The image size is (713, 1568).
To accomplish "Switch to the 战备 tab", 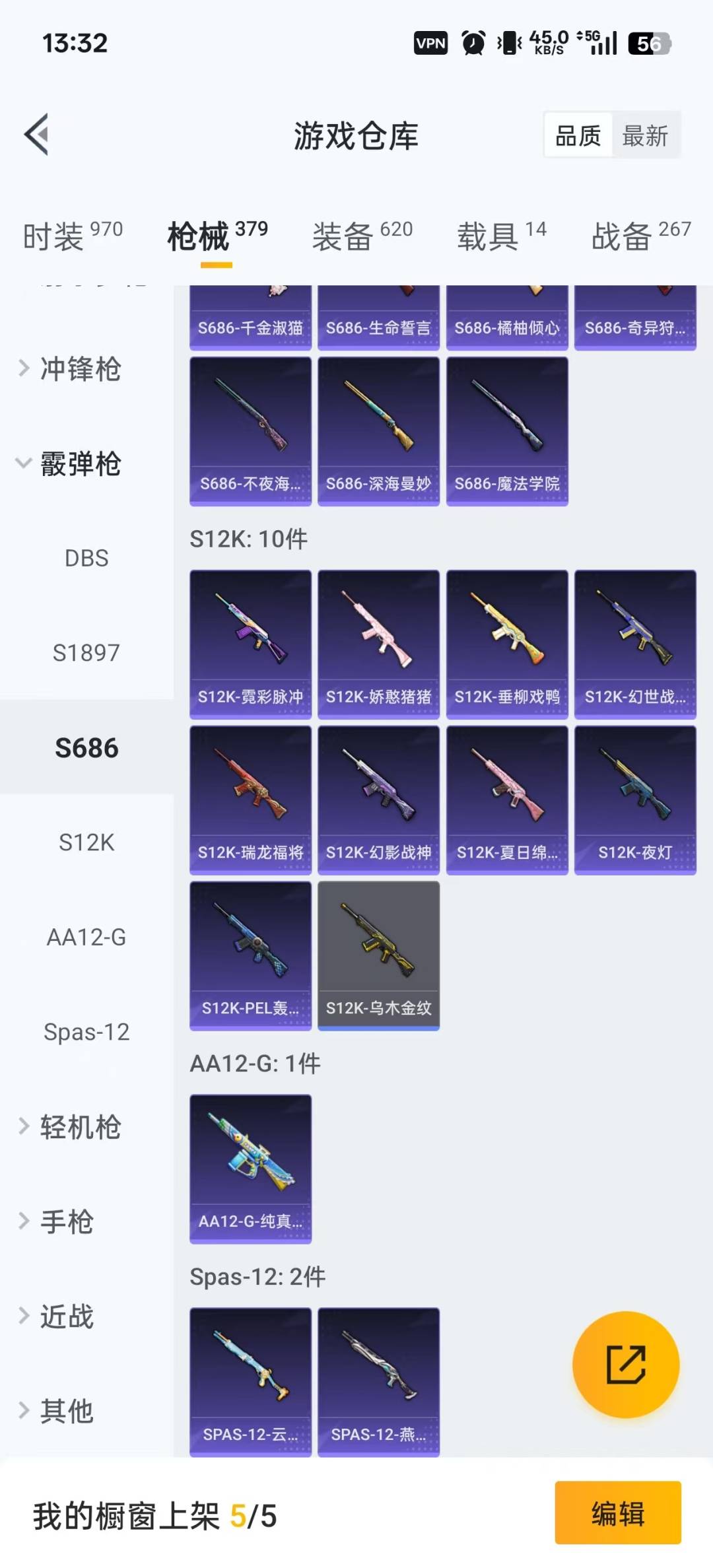I will point(640,236).
